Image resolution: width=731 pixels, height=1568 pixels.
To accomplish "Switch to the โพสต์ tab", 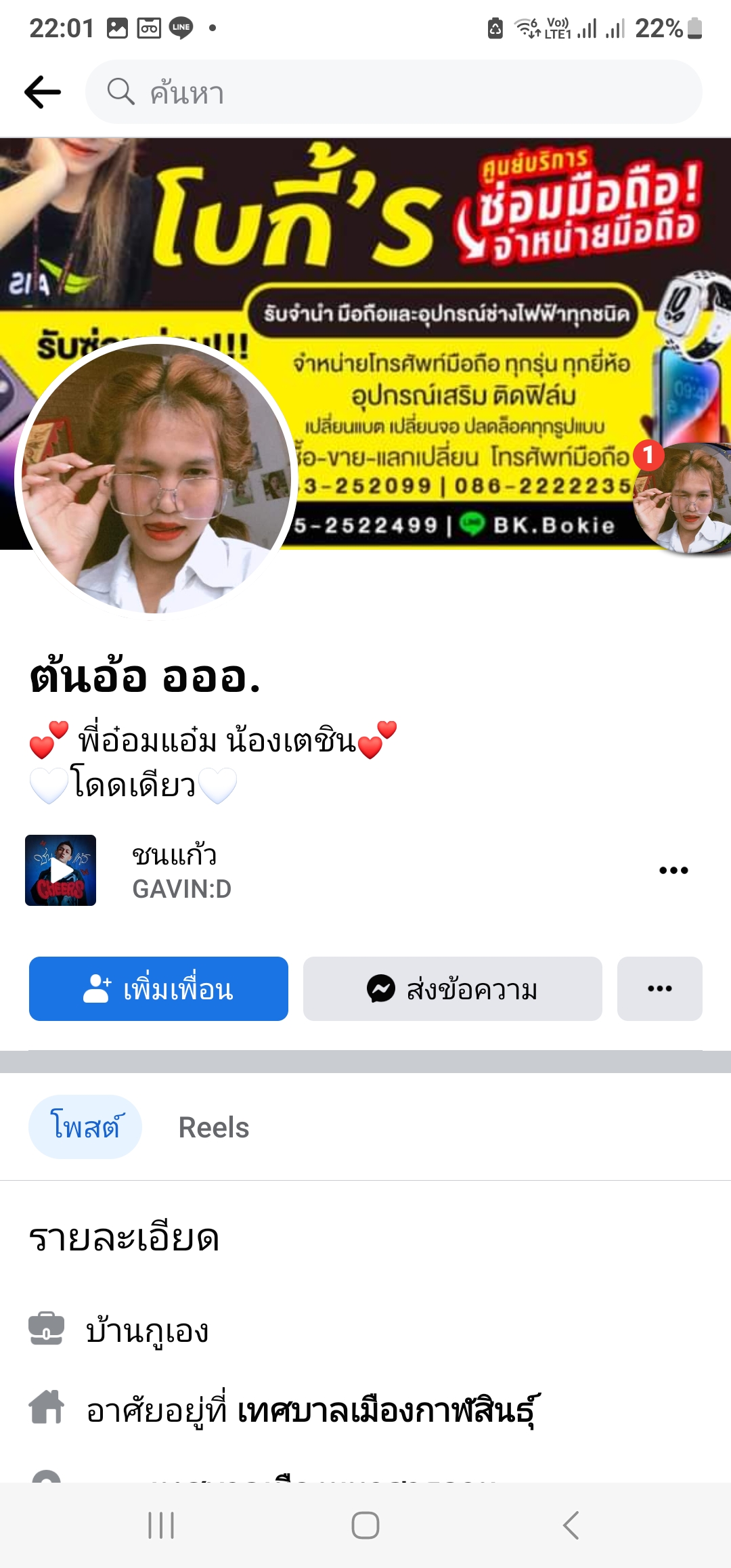I will [x=85, y=1127].
